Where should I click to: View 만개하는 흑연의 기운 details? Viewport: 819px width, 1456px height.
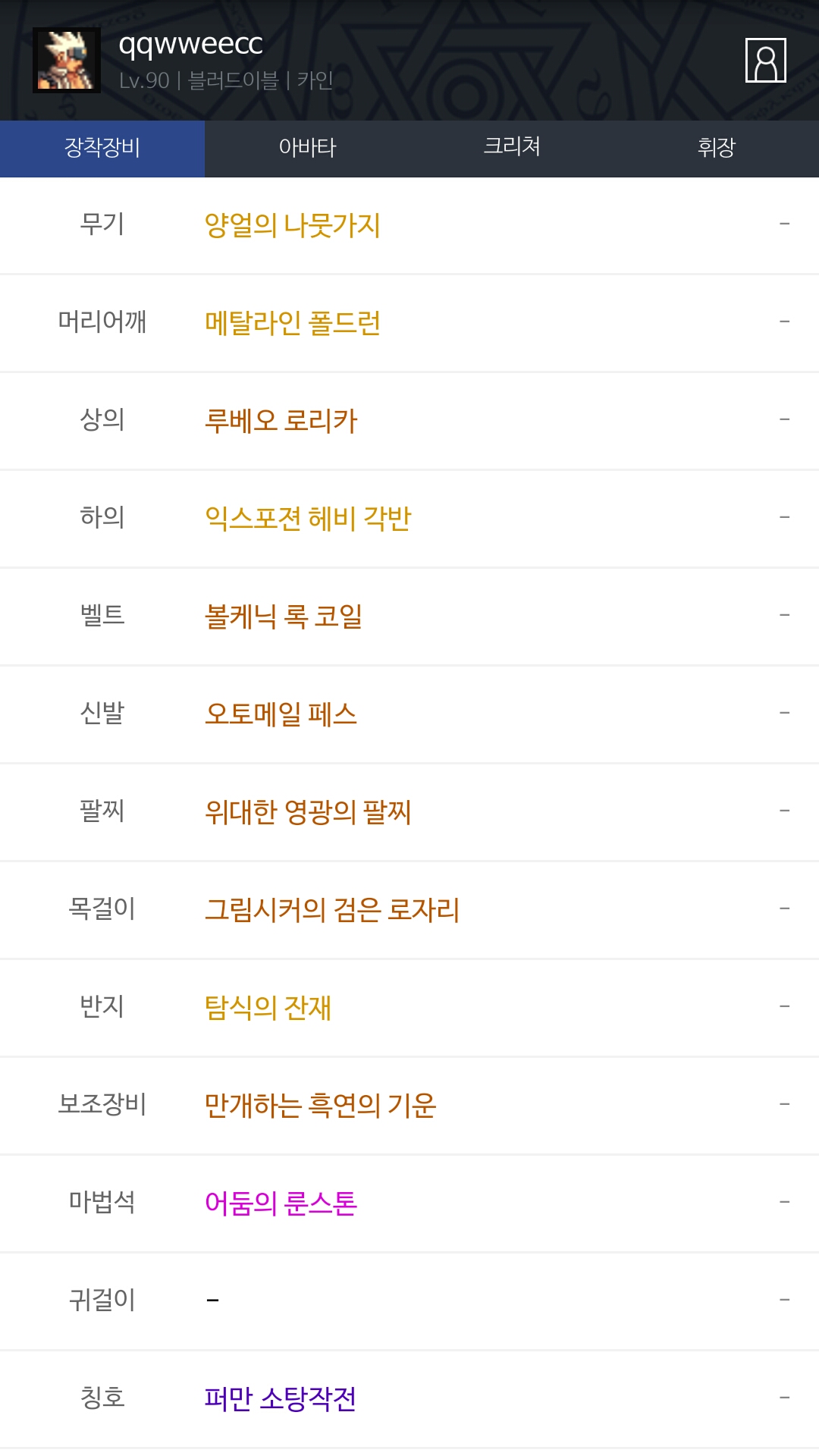pos(320,1106)
